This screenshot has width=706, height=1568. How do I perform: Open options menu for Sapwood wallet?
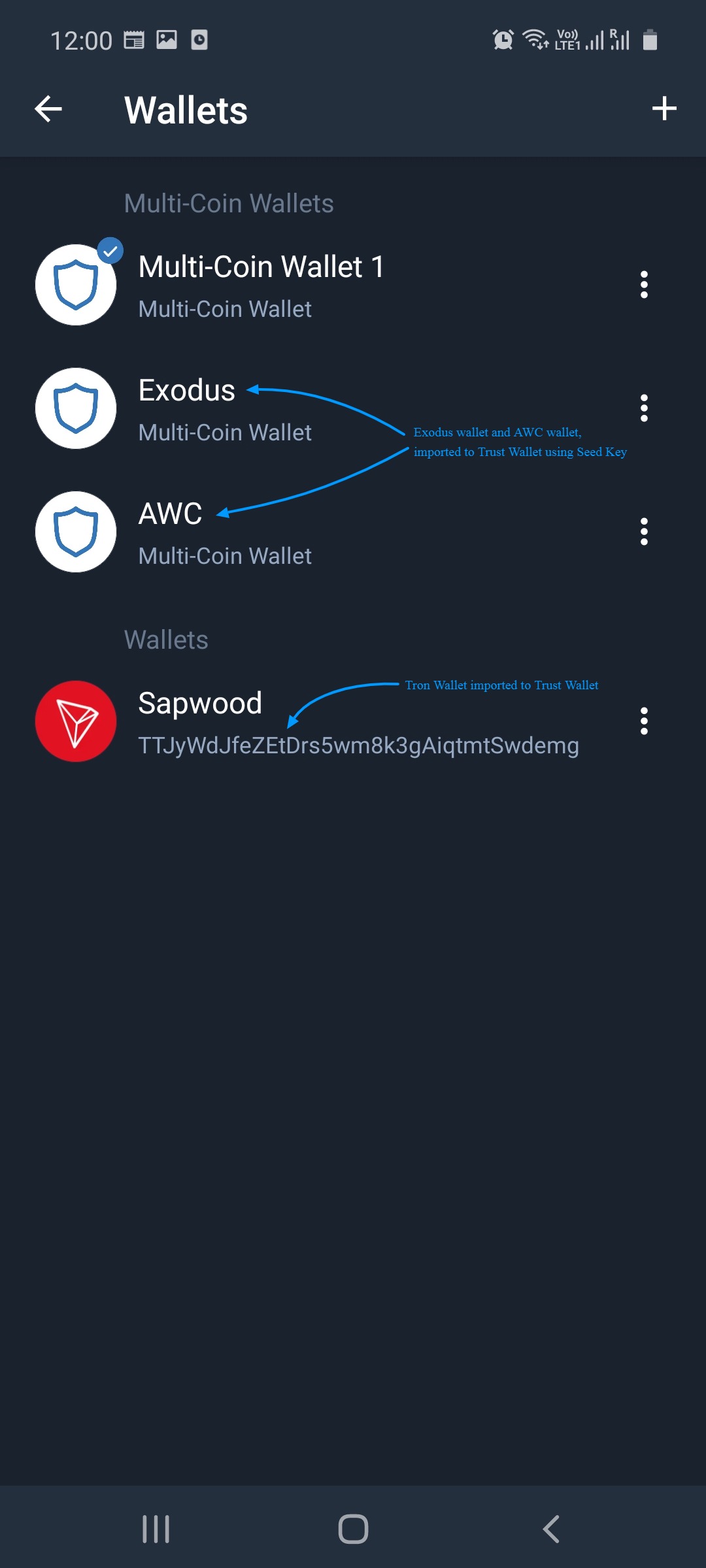[644, 721]
